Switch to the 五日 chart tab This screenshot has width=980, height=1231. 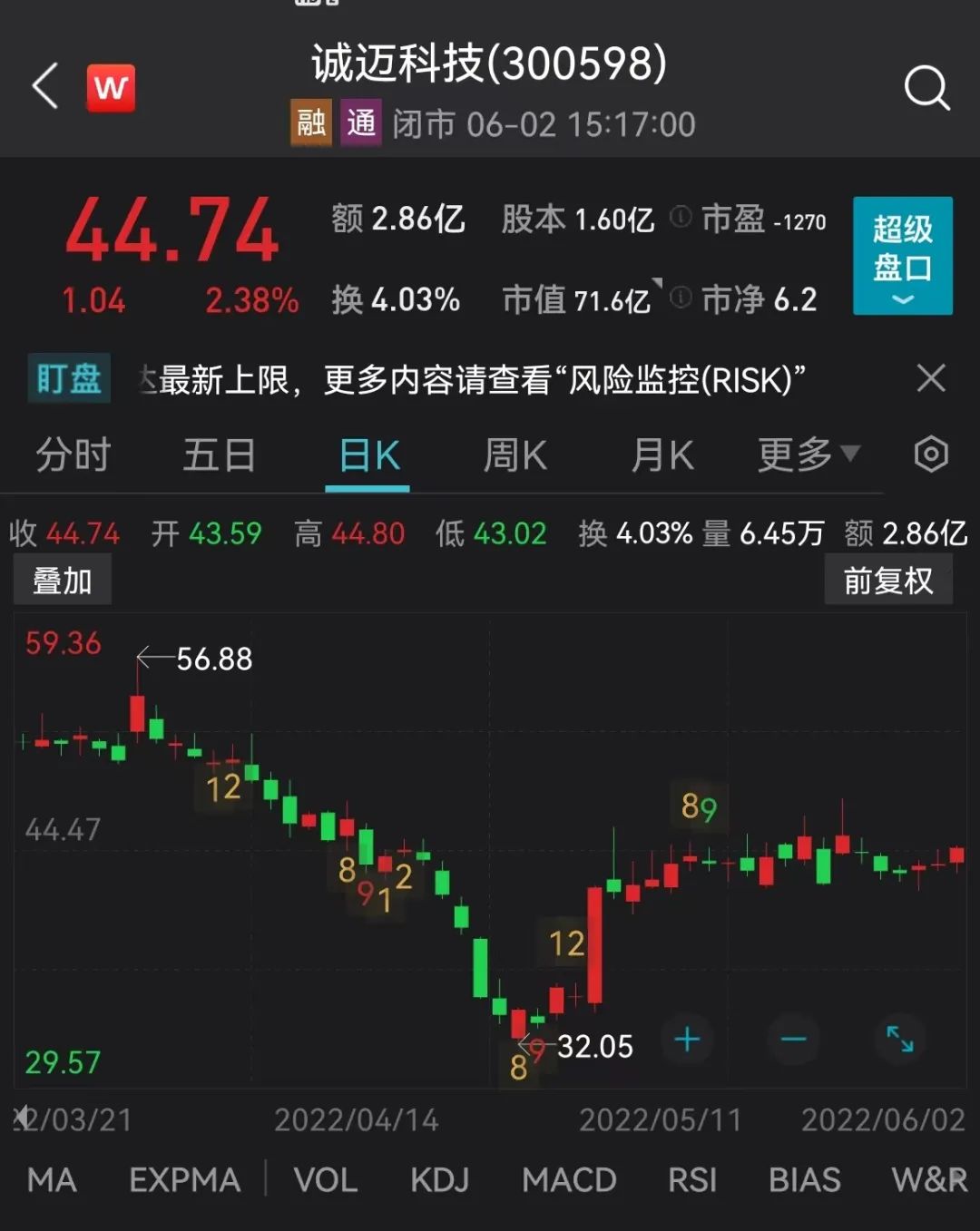coord(219,455)
